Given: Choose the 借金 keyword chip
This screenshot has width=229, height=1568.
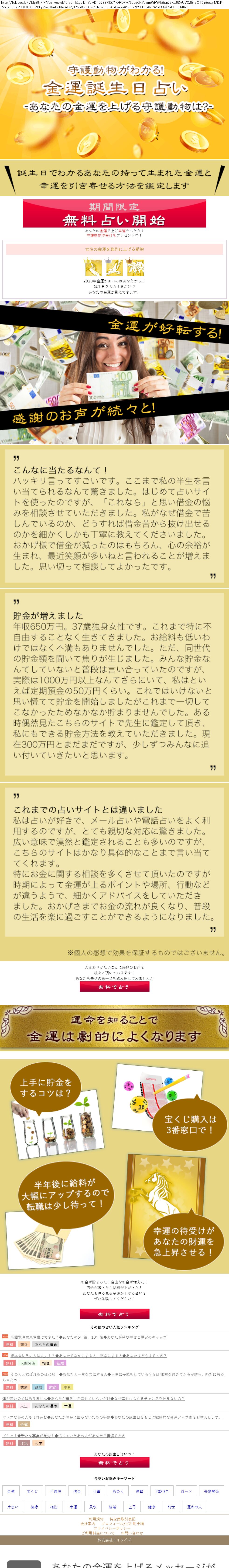Looking at the screenshot, I should [77, 1492].
